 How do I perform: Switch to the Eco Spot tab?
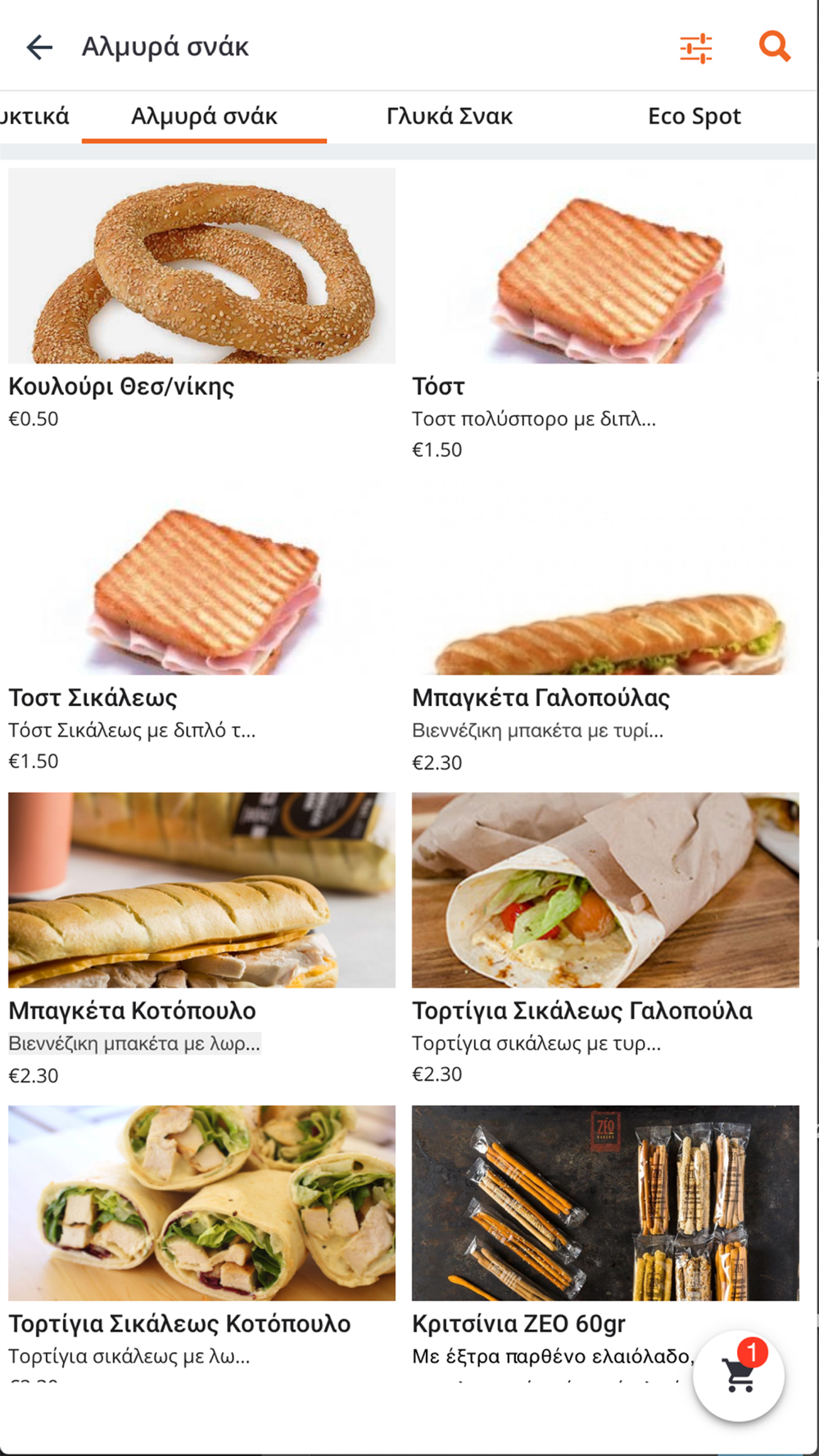click(x=695, y=116)
